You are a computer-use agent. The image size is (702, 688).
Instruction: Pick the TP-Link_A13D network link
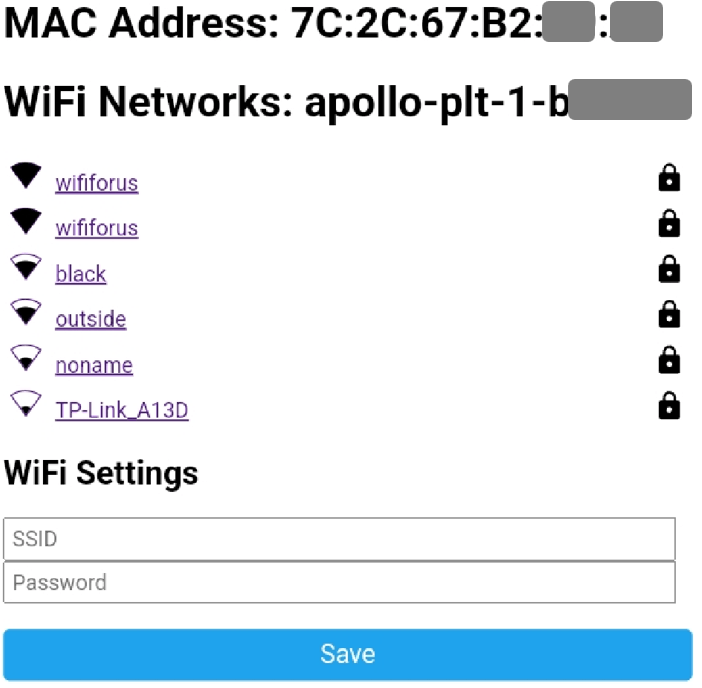coord(122,410)
